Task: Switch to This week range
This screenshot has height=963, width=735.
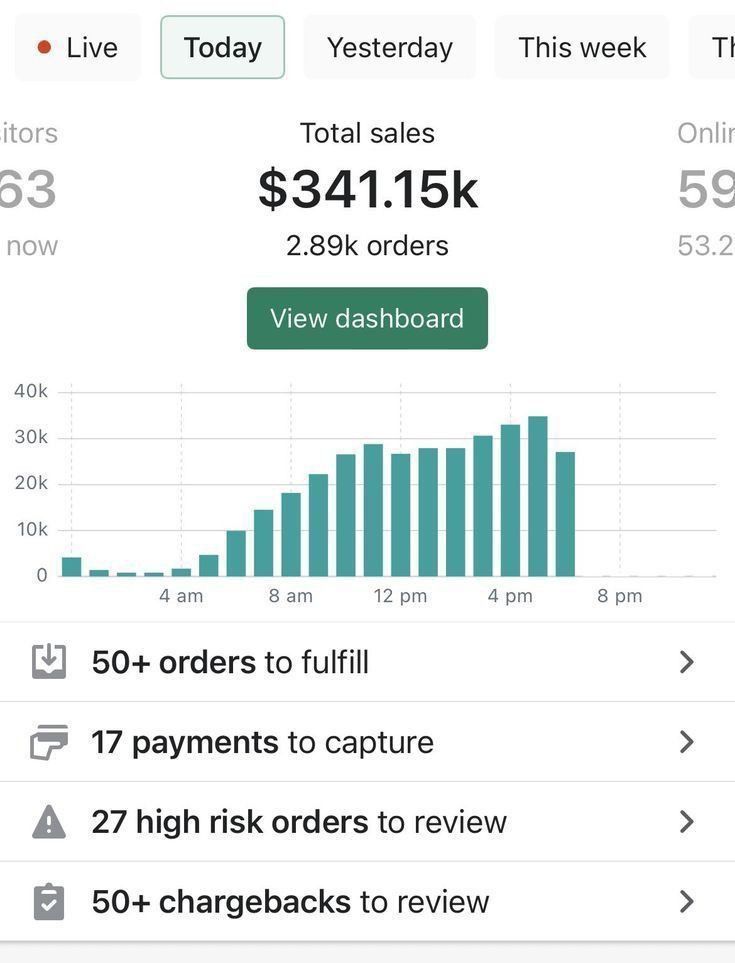Action: click(581, 48)
